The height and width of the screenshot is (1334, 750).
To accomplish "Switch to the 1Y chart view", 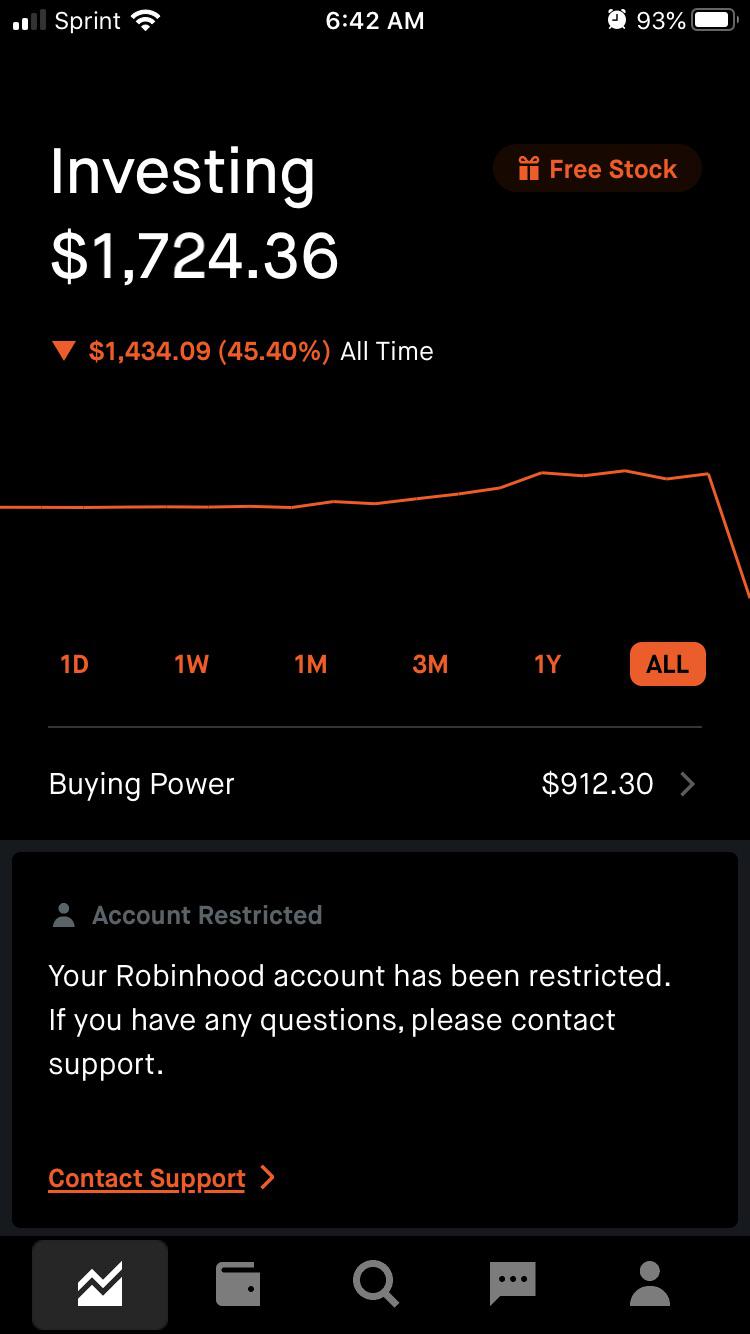I will pos(546,663).
